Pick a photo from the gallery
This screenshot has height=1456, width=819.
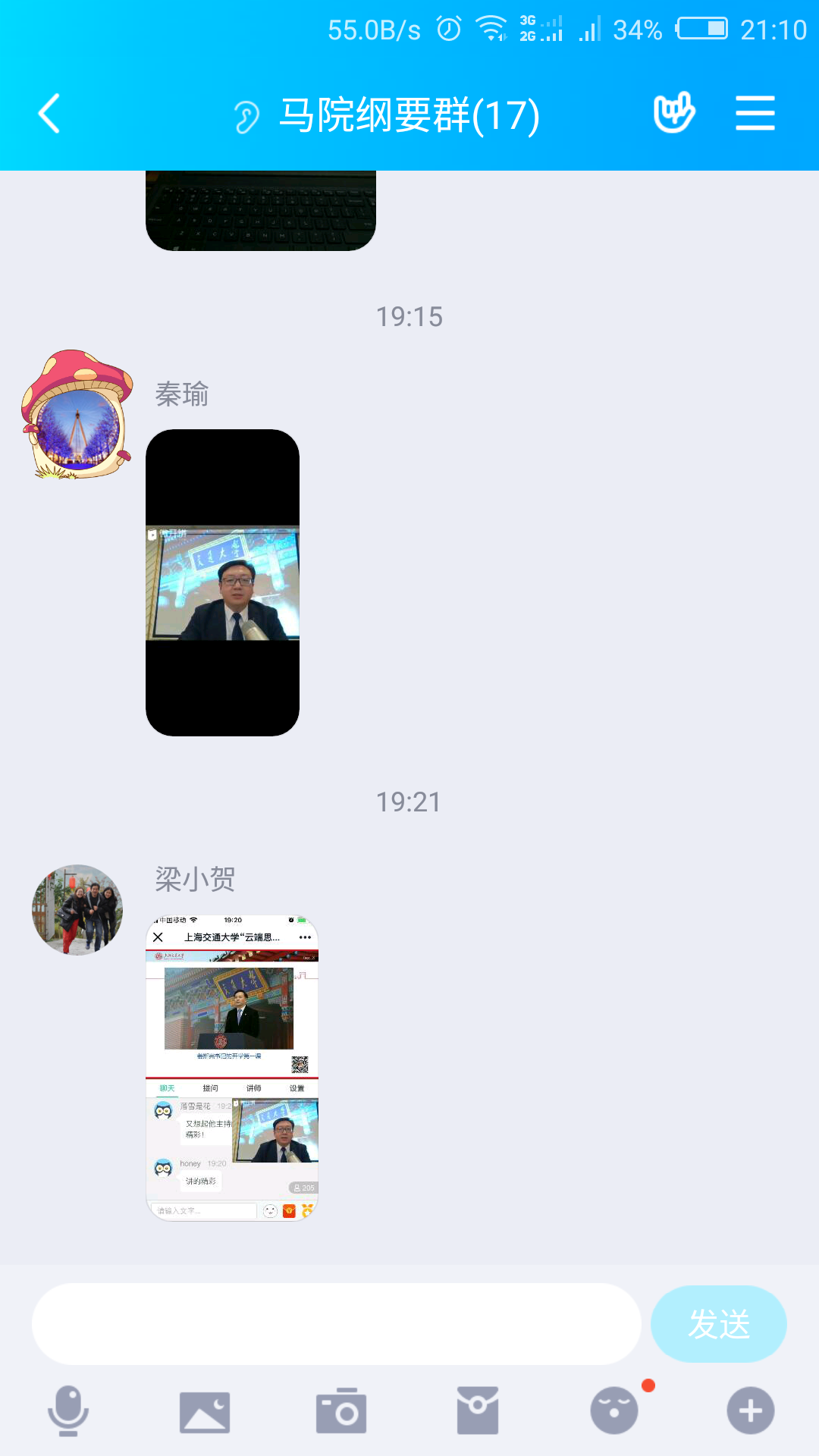[205, 1411]
